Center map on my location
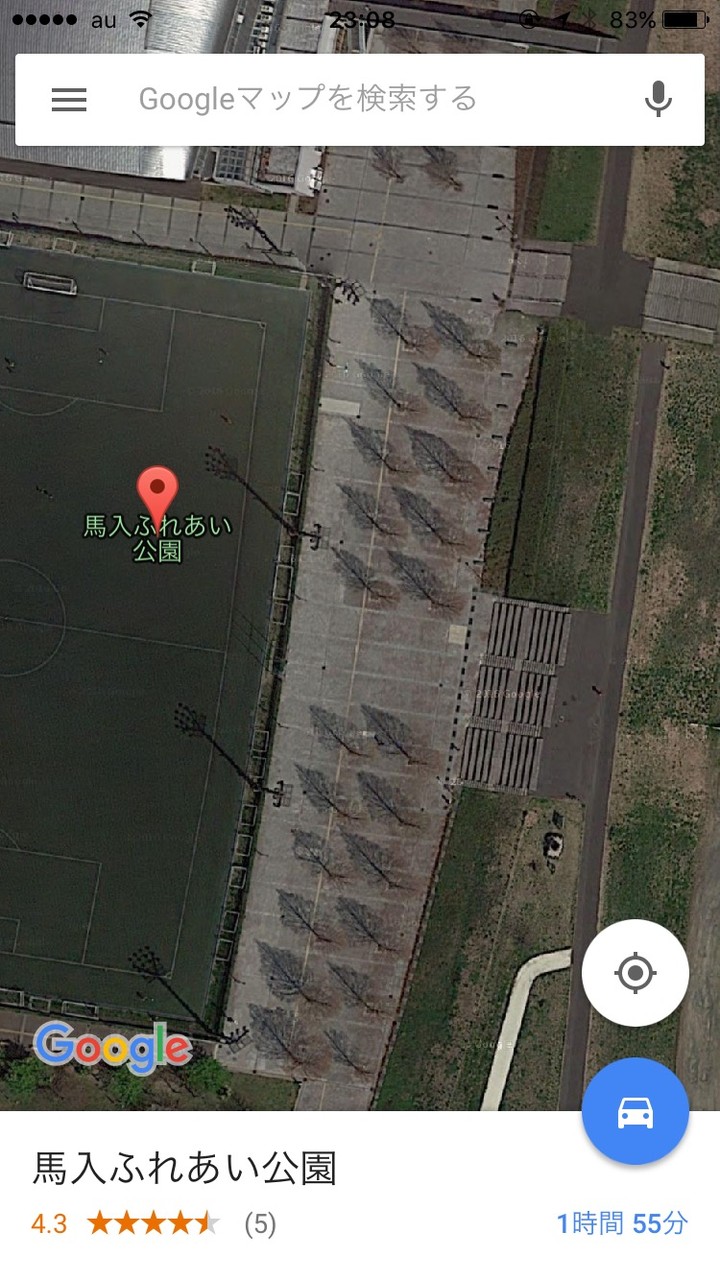Image resolution: width=720 pixels, height=1280 pixels. click(635, 973)
